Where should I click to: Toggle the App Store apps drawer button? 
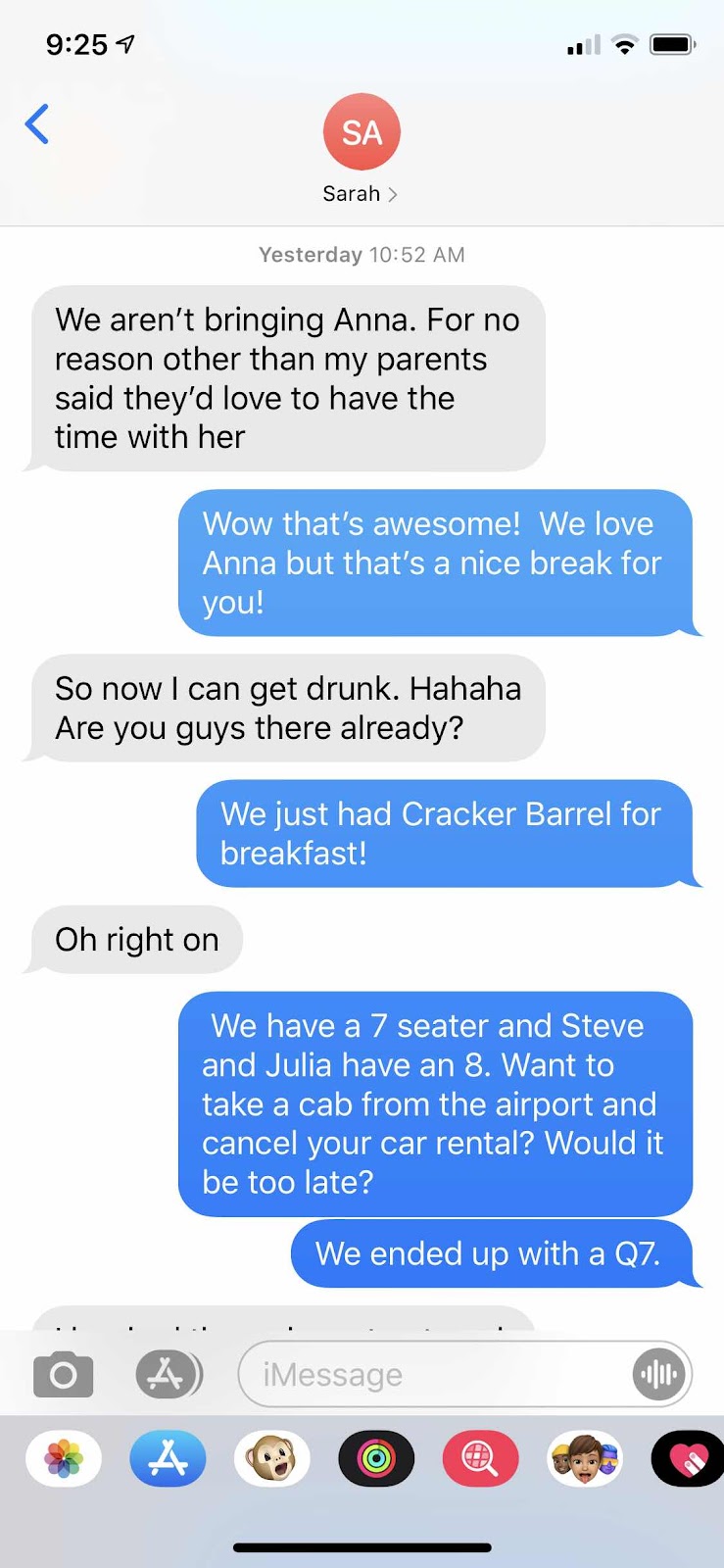[169, 1374]
